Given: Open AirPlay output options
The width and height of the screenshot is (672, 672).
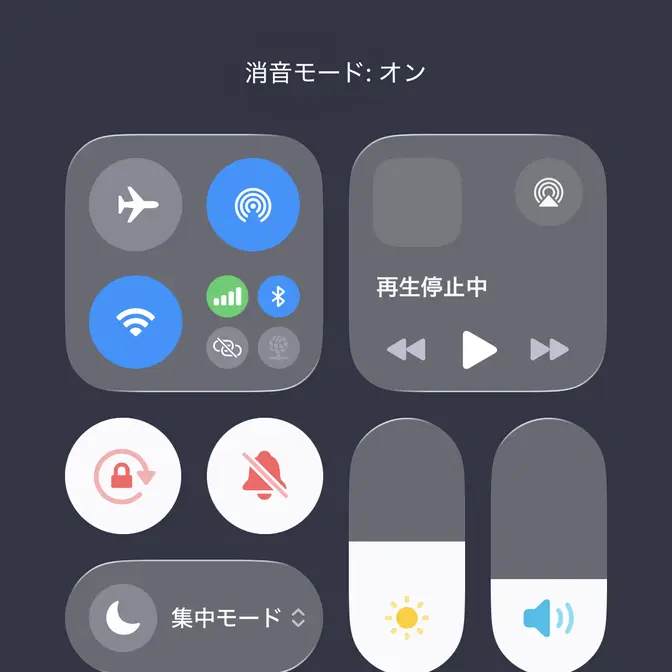Looking at the screenshot, I should point(547,191).
